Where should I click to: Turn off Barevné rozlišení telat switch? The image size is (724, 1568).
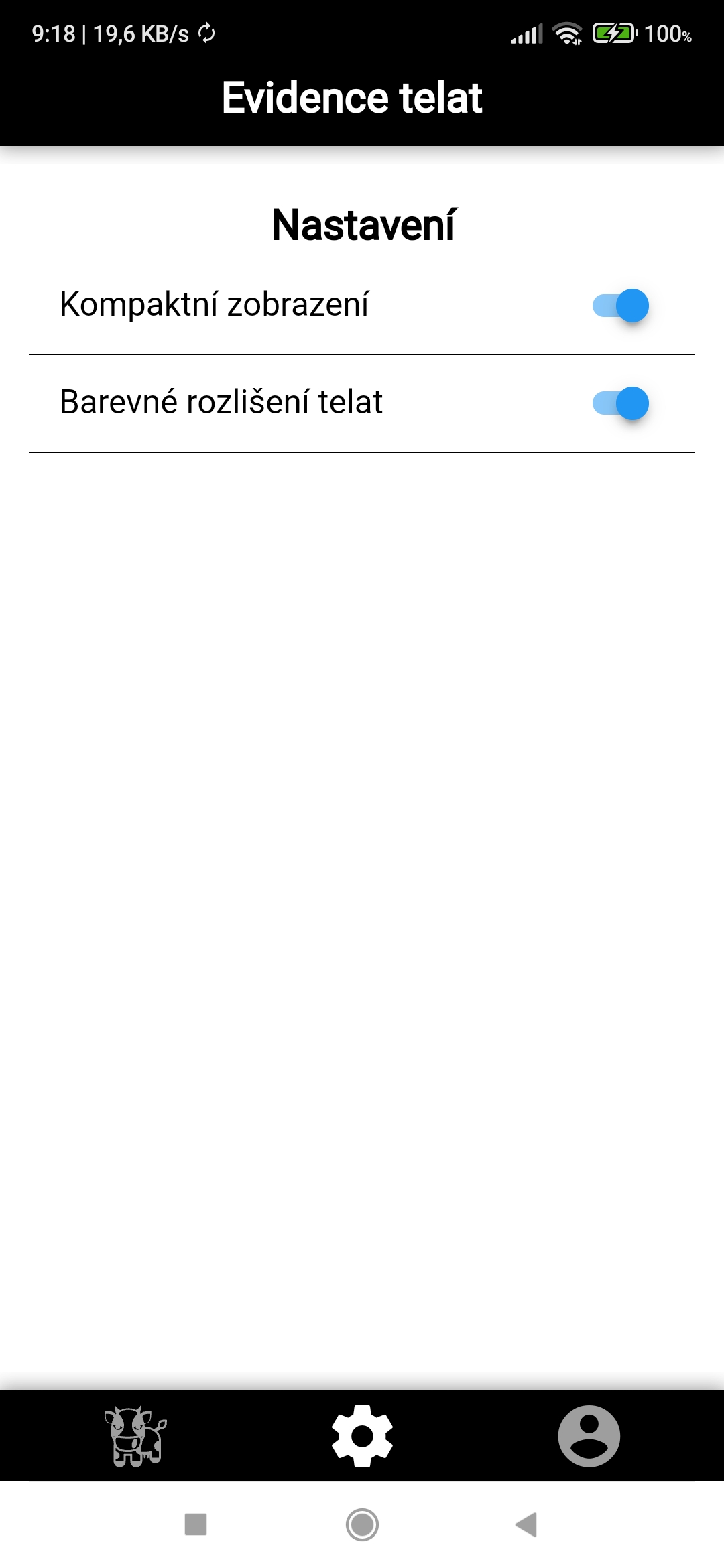click(x=620, y=403)
